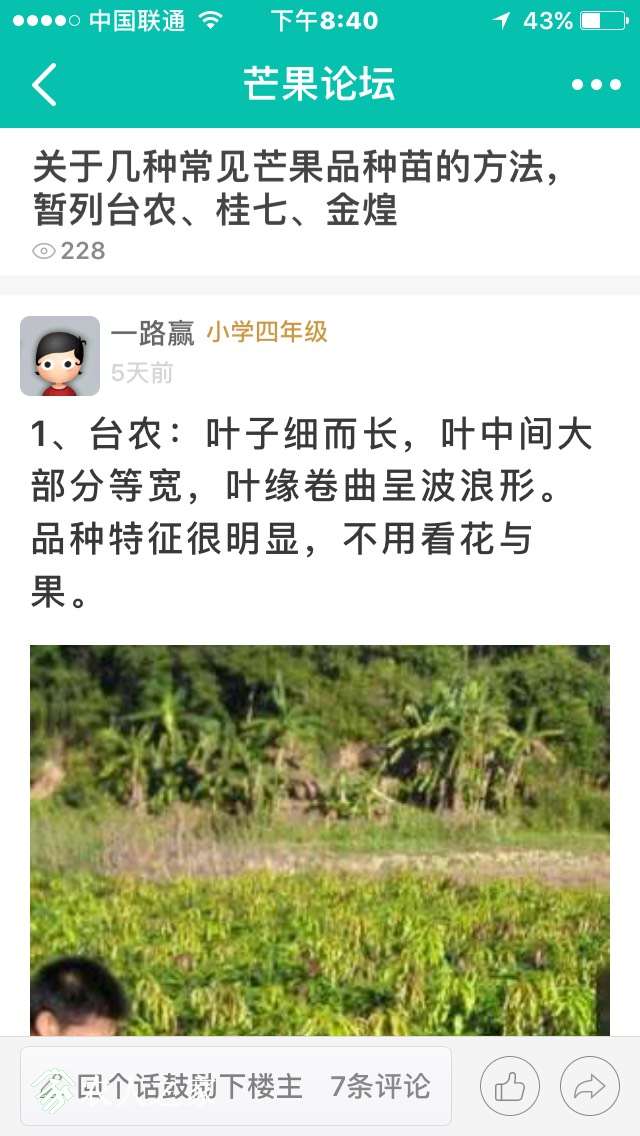Open username 一路赢
The width and height of the screenshot is (640, 1136).
(x=152, y=332)
